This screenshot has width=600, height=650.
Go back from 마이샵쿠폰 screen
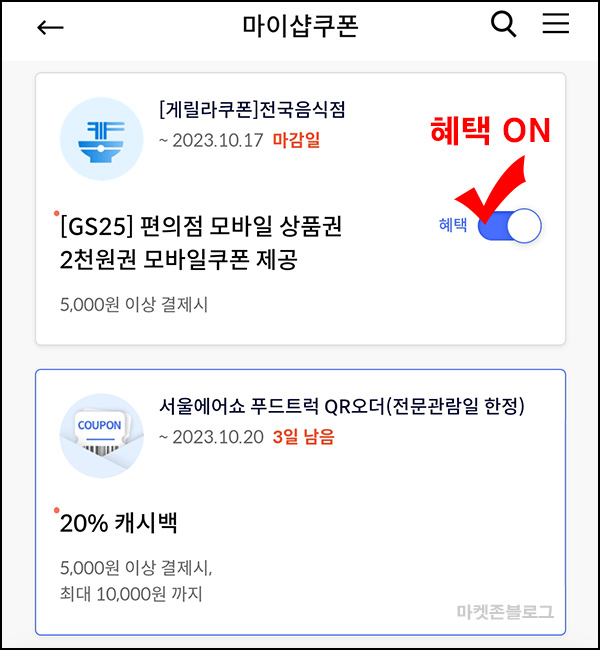50,27
